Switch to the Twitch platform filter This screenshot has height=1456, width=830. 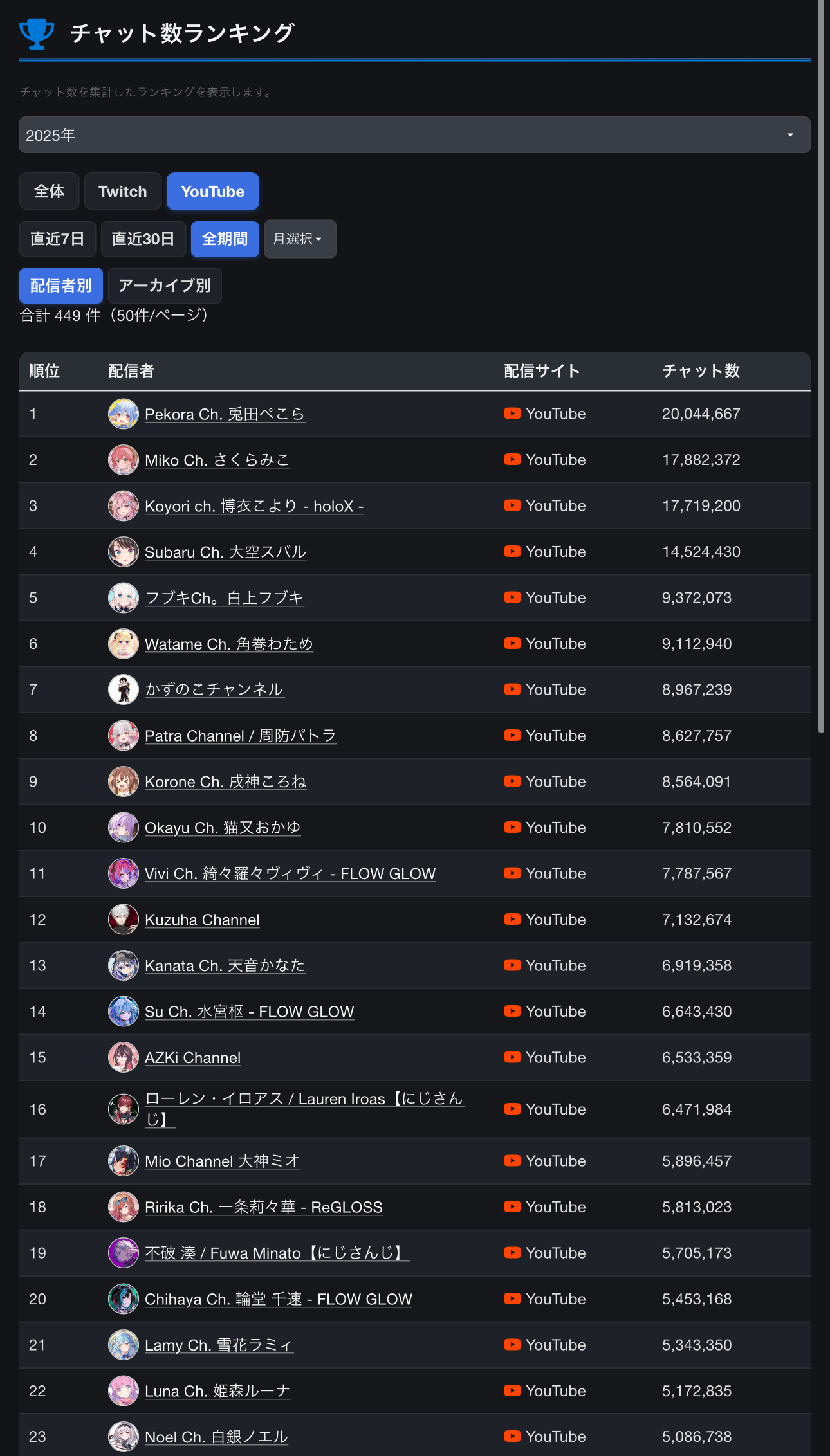pyautogui.click(x=122, y=192)
